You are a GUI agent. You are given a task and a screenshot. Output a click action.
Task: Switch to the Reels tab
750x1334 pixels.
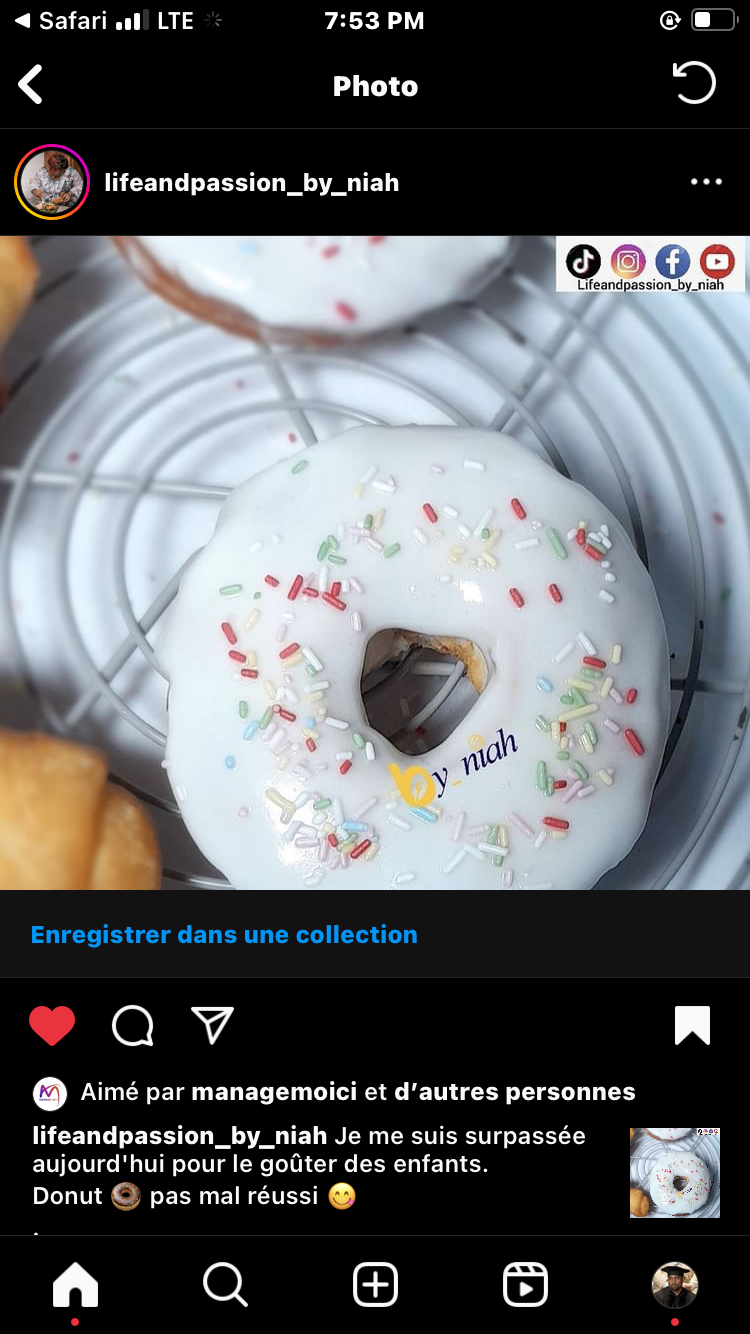coord(525,1284)
